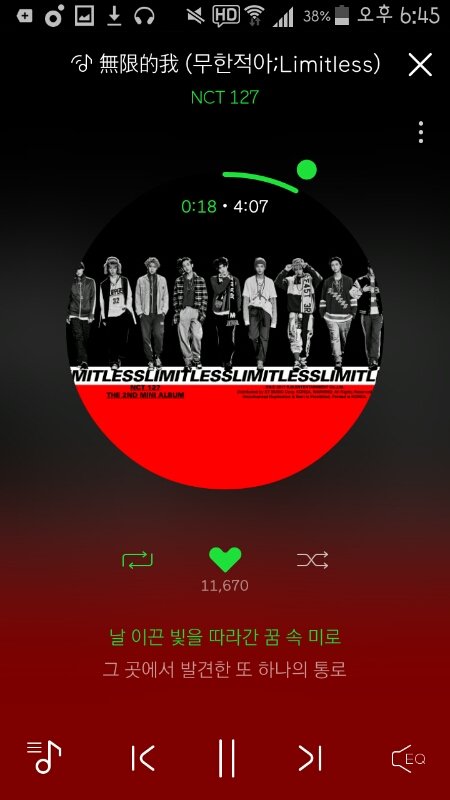Viewport: 450px width, 800px height.
Task: Open the EQ sound settings
Action: pos(408,759)
